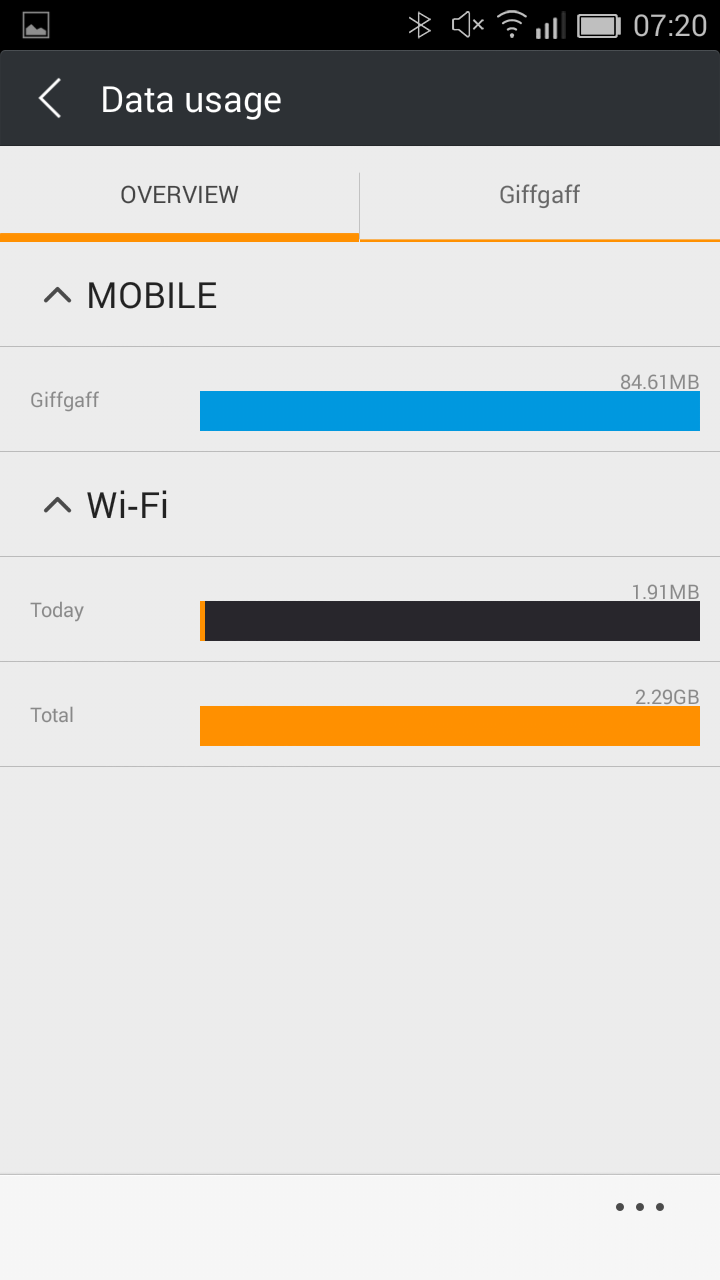This screenshot has width=720, height=1280.
Task: Open Giffgaff mobile data usage row
Action: pyautogui.click(x=360, y=400)
